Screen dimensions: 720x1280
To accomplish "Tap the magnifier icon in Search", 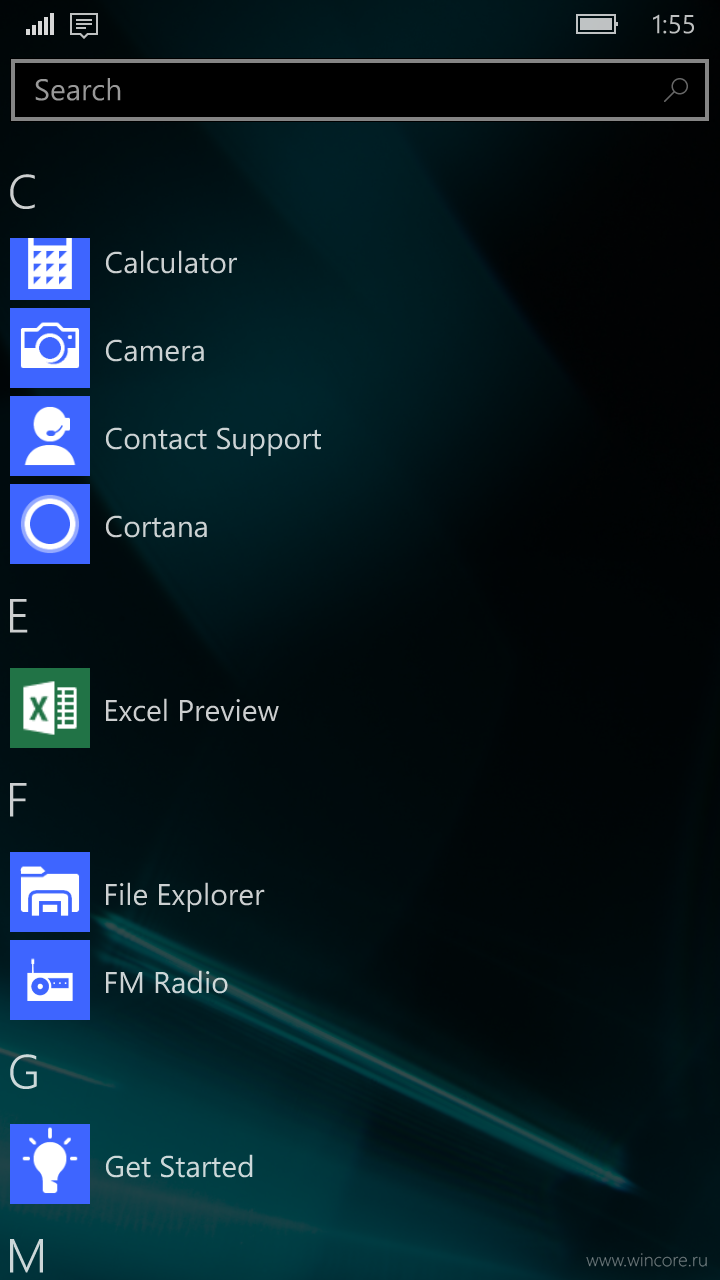I will click(x=676, y=90).
